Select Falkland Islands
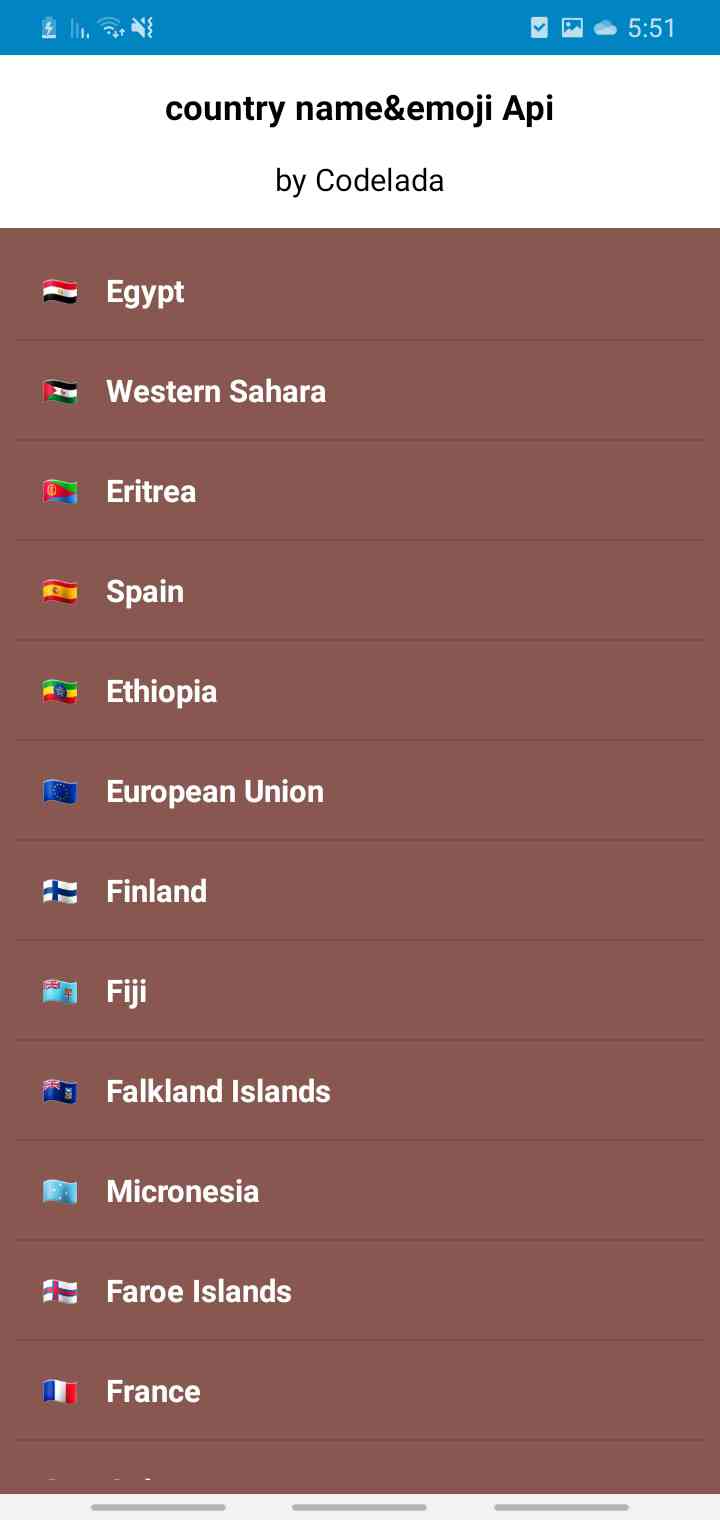 (360, 1091)
